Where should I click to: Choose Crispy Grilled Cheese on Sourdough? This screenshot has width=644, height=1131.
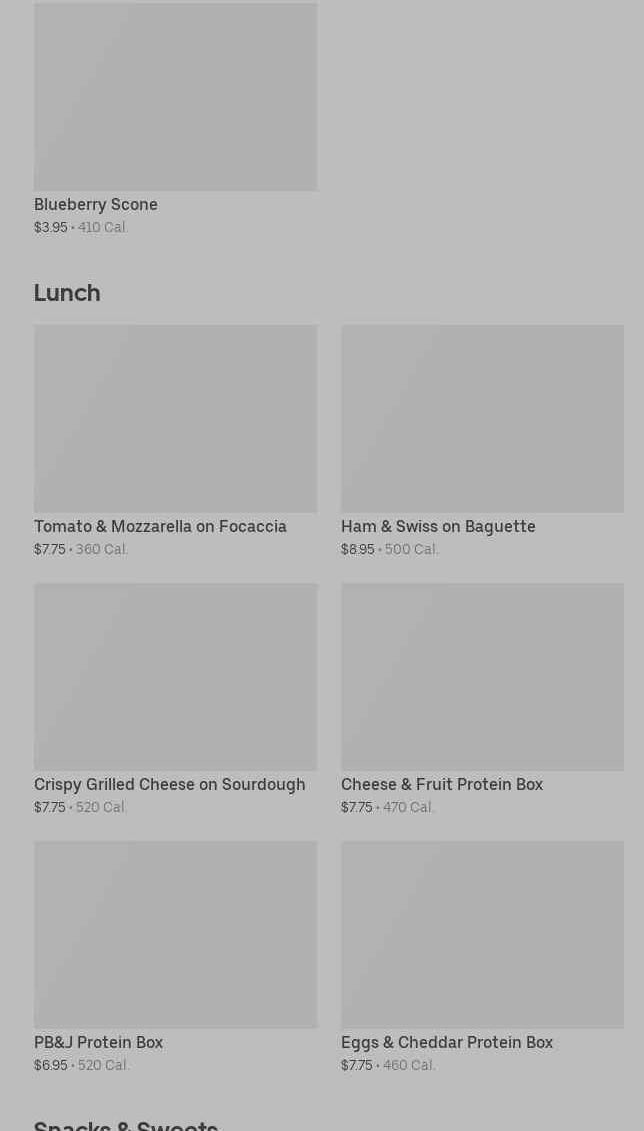point(175,699)
